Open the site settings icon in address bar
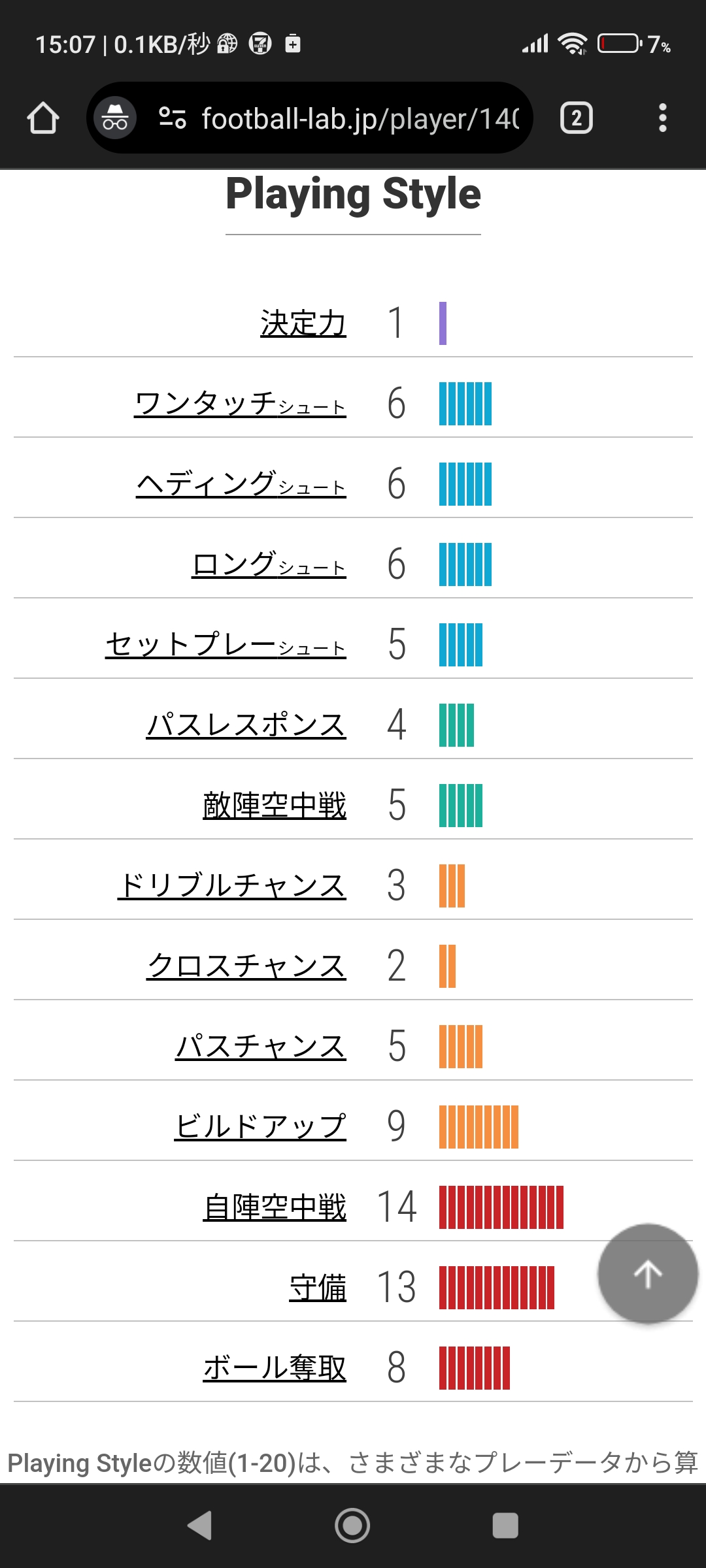Screen dimensions: 706x1568 [173, 118]
